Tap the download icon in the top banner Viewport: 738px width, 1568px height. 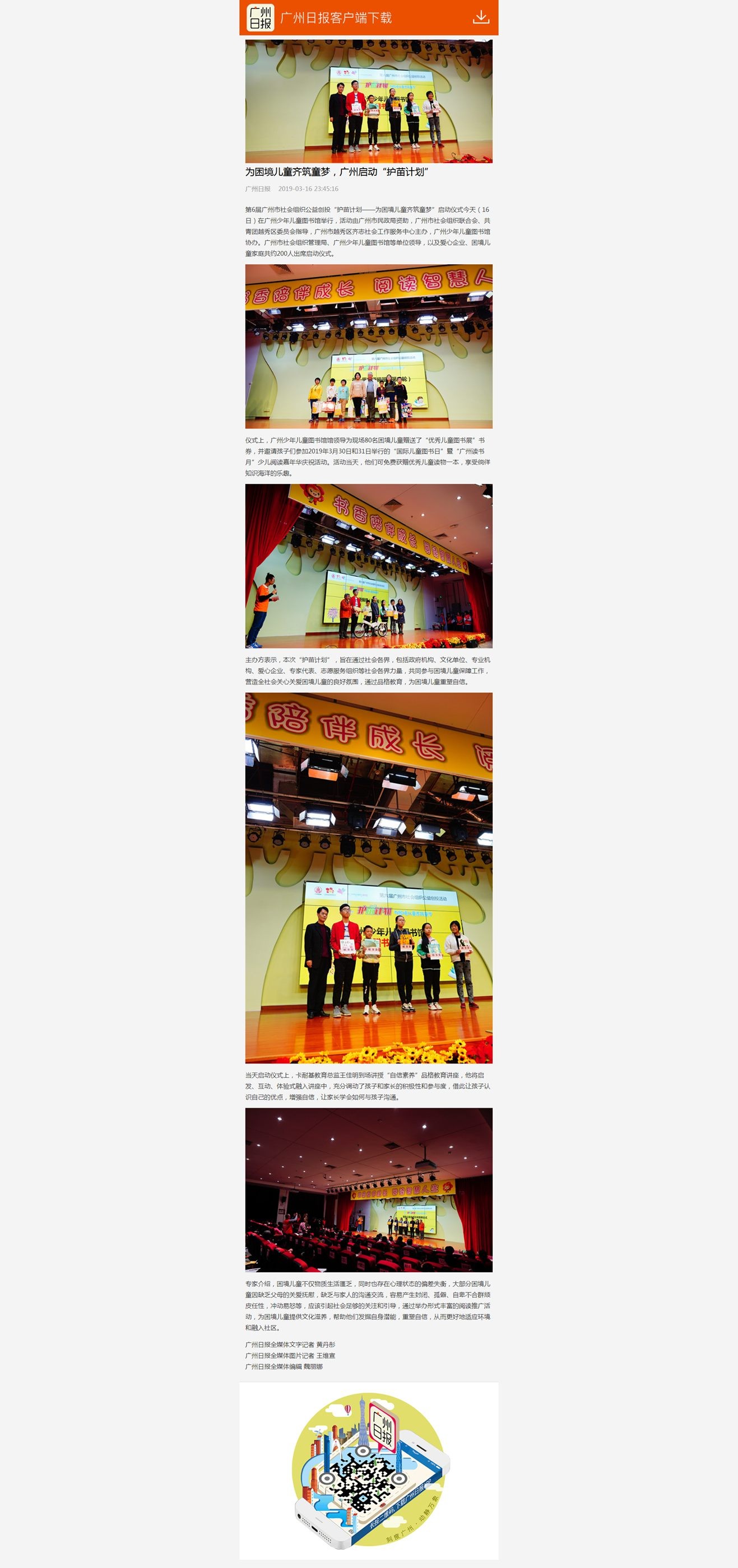480,17
